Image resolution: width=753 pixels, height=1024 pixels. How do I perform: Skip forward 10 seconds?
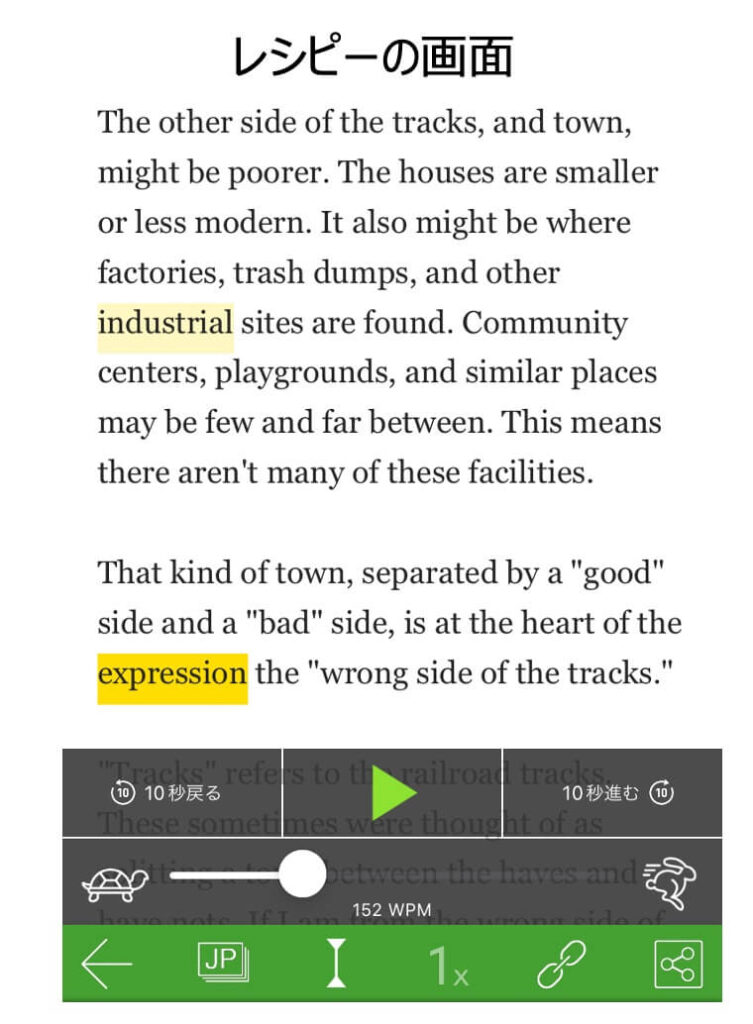pyautogui.click(x=617, y=793)
